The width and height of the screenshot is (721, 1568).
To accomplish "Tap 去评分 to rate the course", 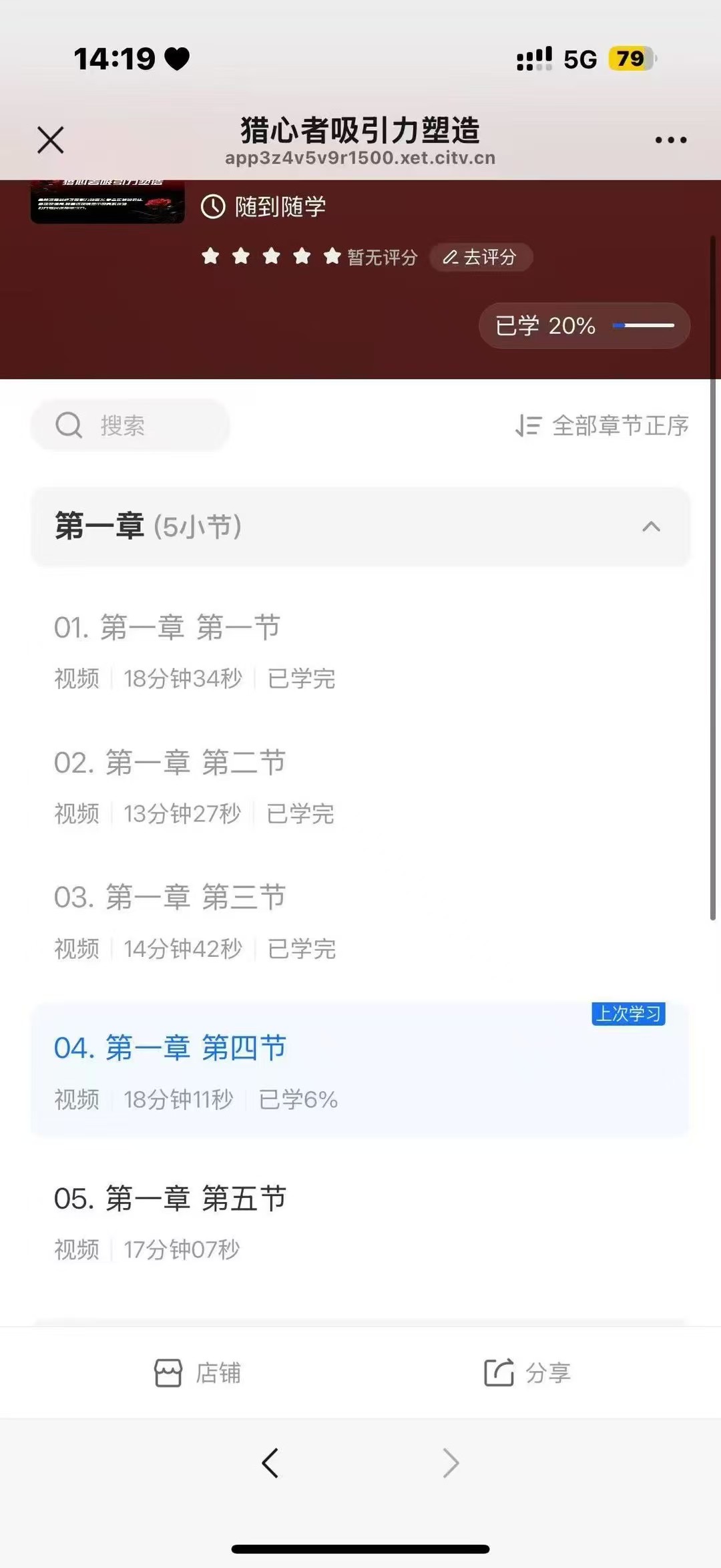I will click(x=481, y=257).
